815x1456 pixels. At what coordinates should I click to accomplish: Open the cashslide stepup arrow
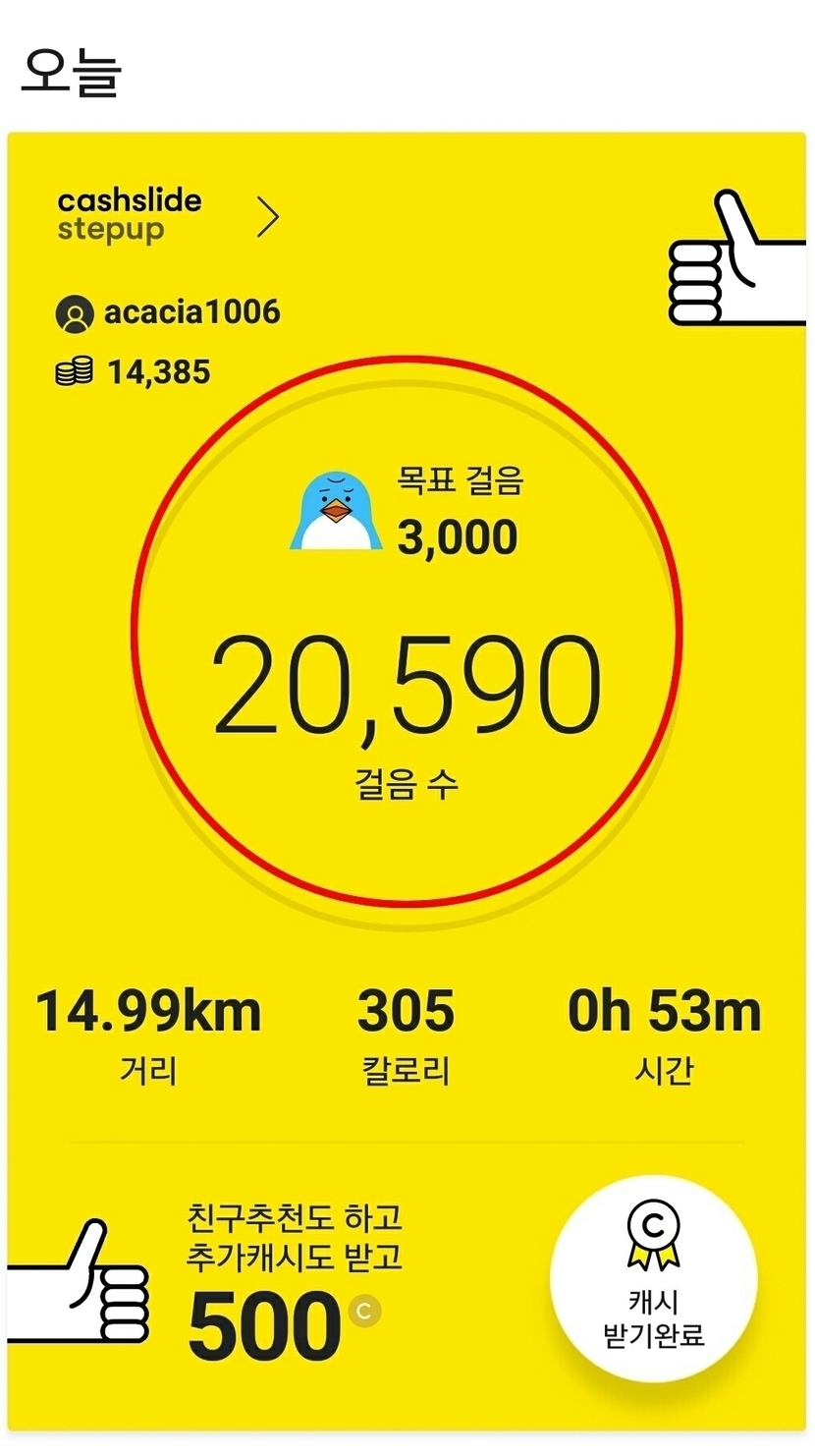click(267, 217)
